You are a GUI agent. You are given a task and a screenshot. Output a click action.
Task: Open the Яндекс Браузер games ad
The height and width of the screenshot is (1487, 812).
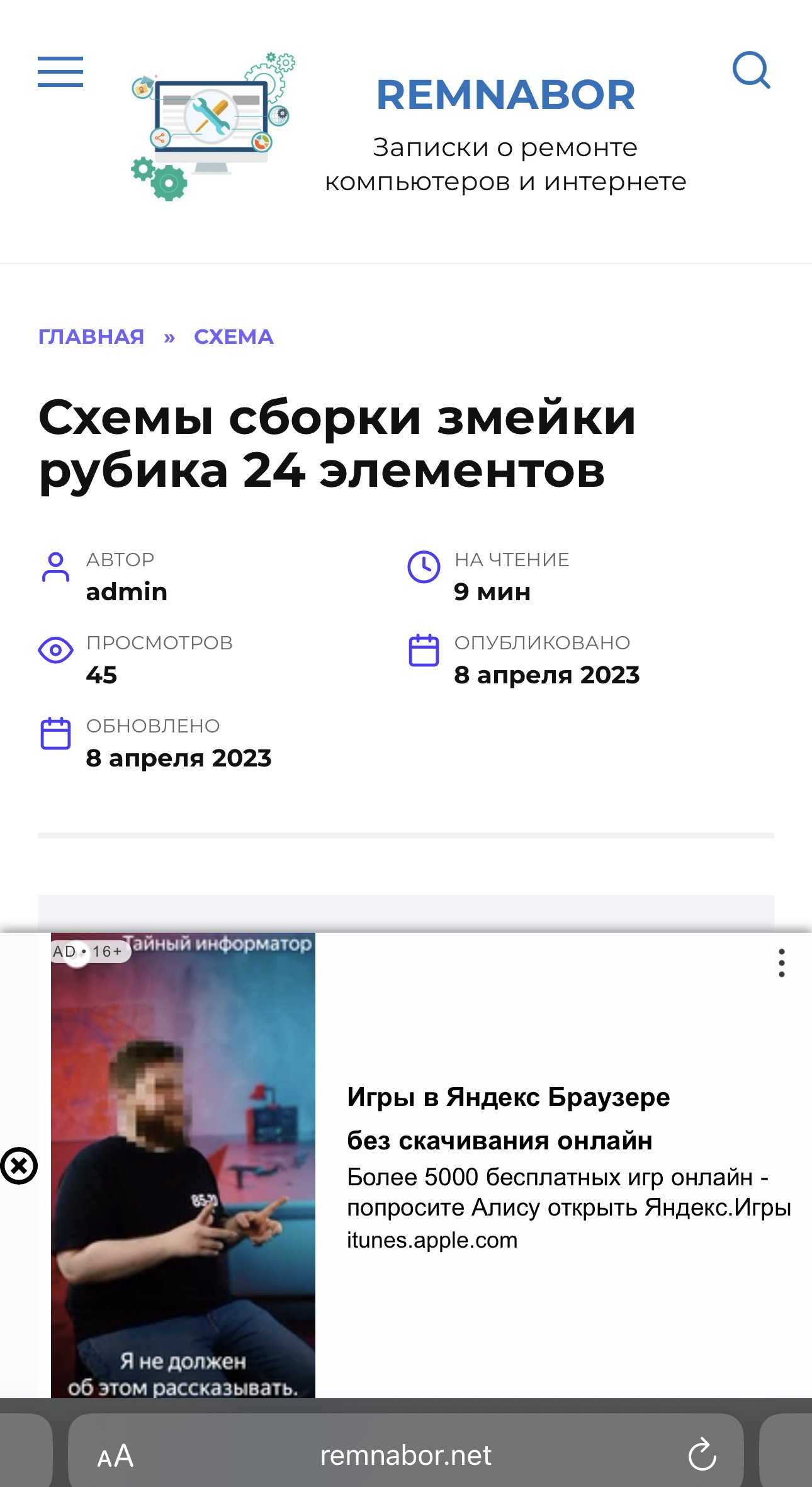point(508,1118)
